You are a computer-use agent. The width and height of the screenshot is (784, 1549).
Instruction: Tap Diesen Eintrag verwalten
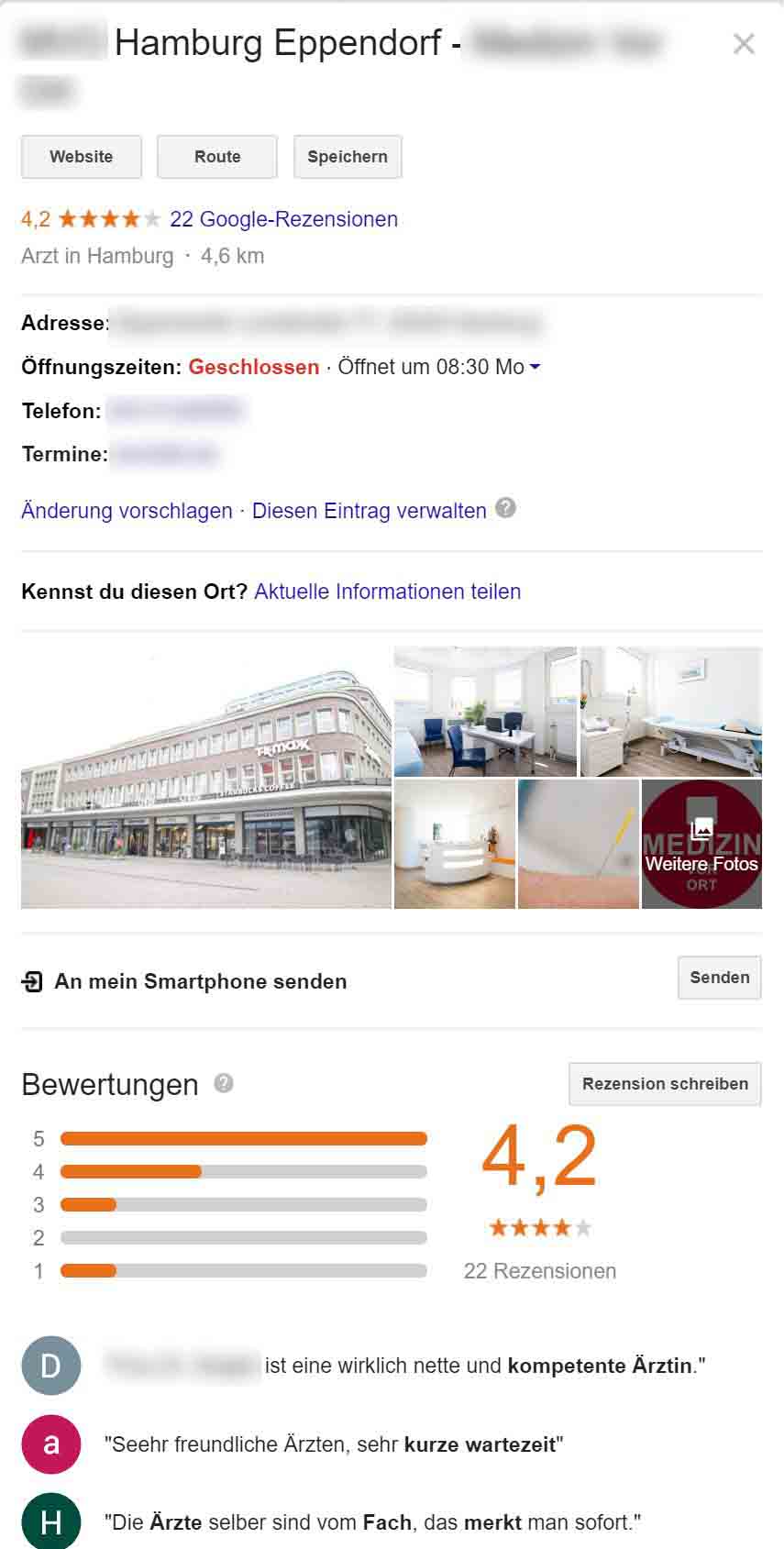369,511
